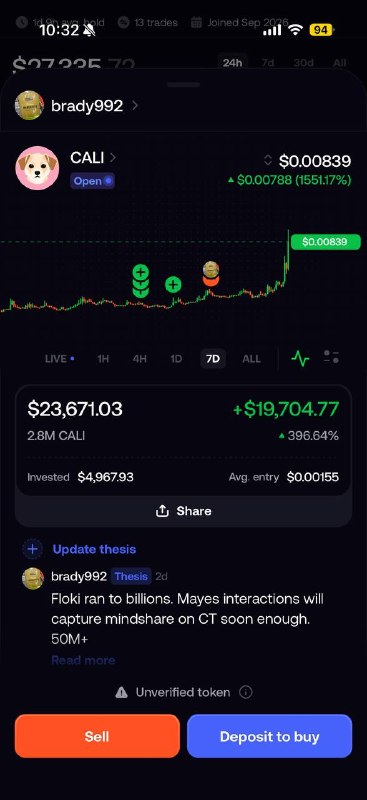367x800 pixels.
Task: Show the ALL time chart
Action: [251, 359]
